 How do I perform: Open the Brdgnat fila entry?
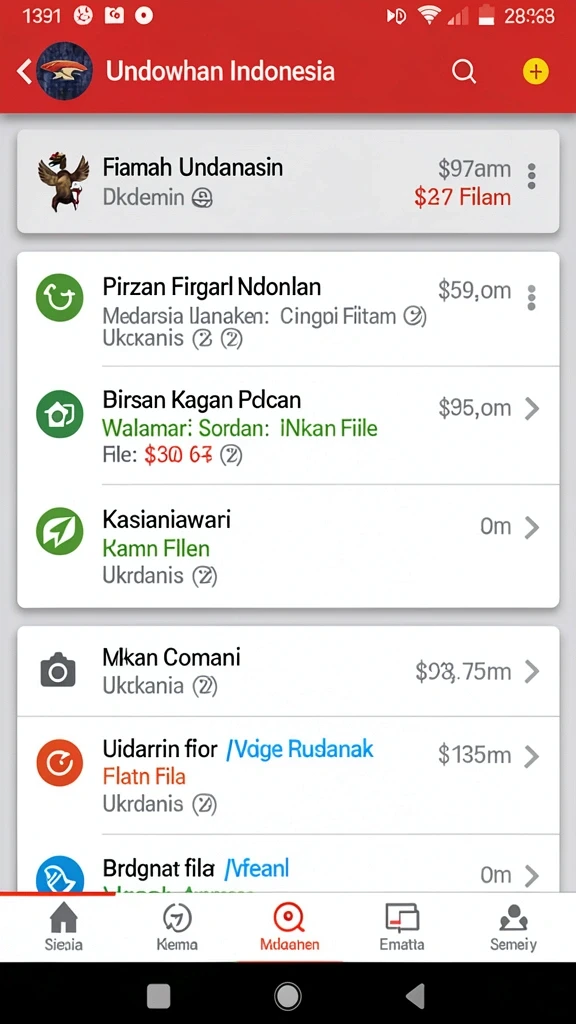(288, 863)
